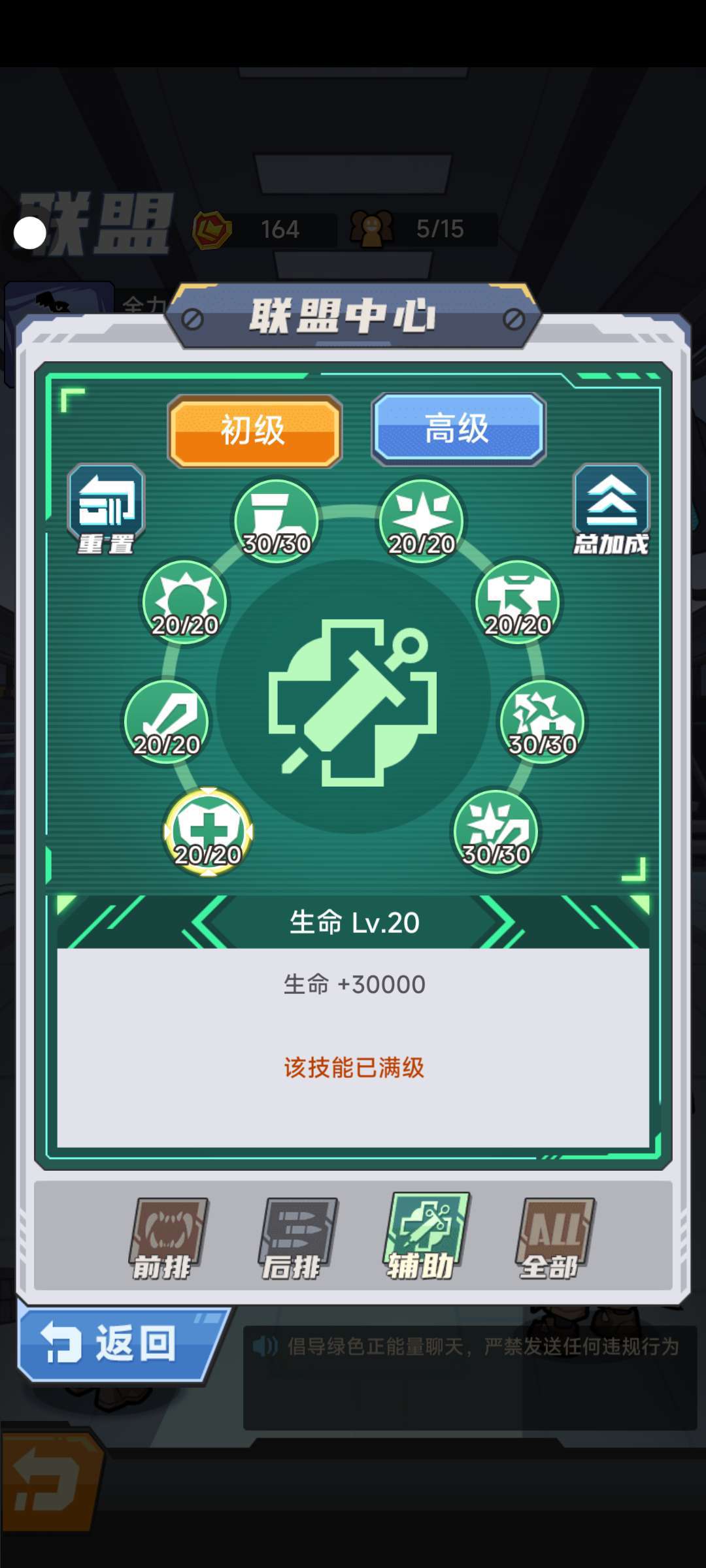Select the star burst skill node
The image size is (706, 1568).
[422, 521]
